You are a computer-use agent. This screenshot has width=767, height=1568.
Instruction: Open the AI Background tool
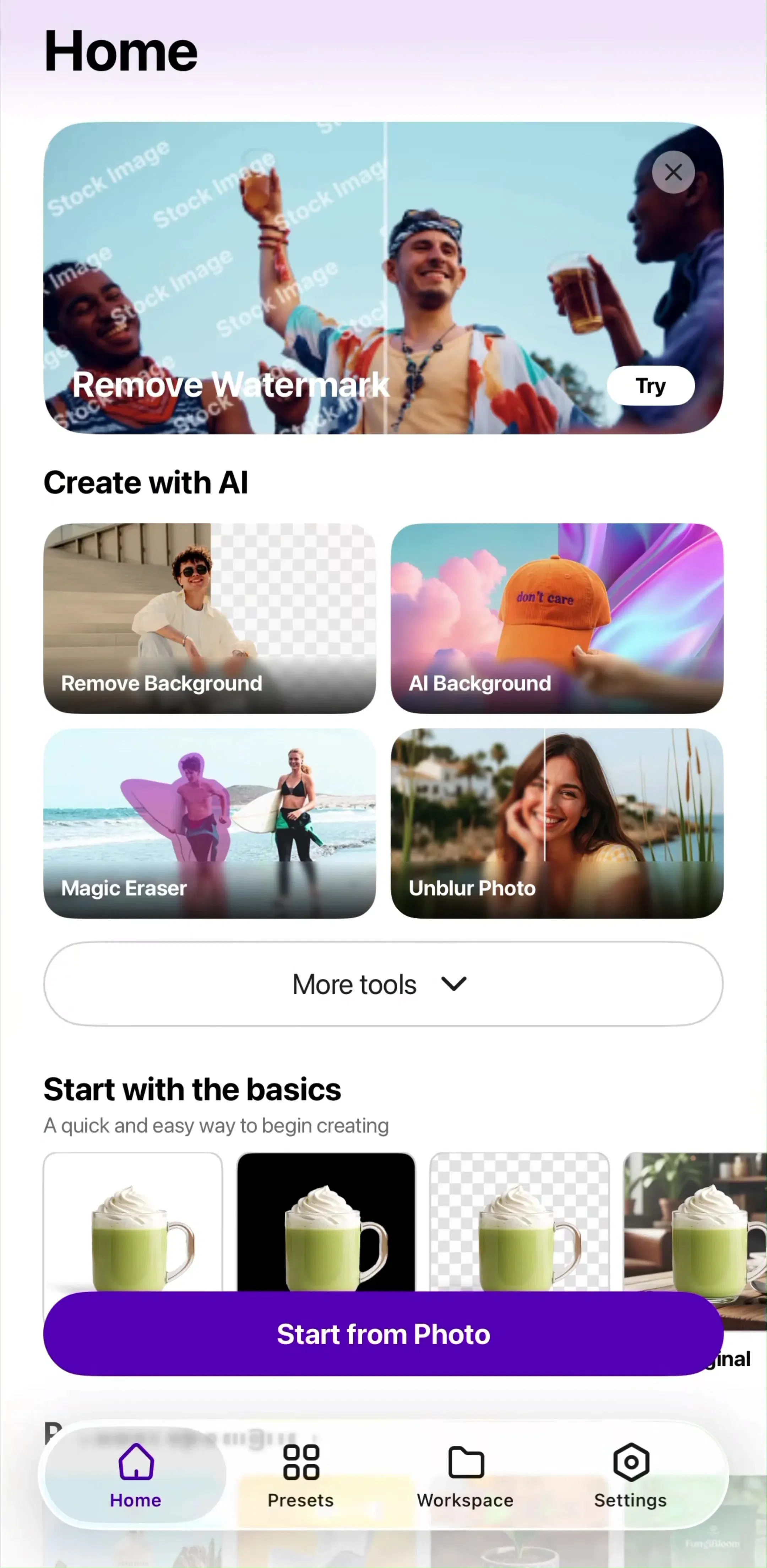point(556,618)
